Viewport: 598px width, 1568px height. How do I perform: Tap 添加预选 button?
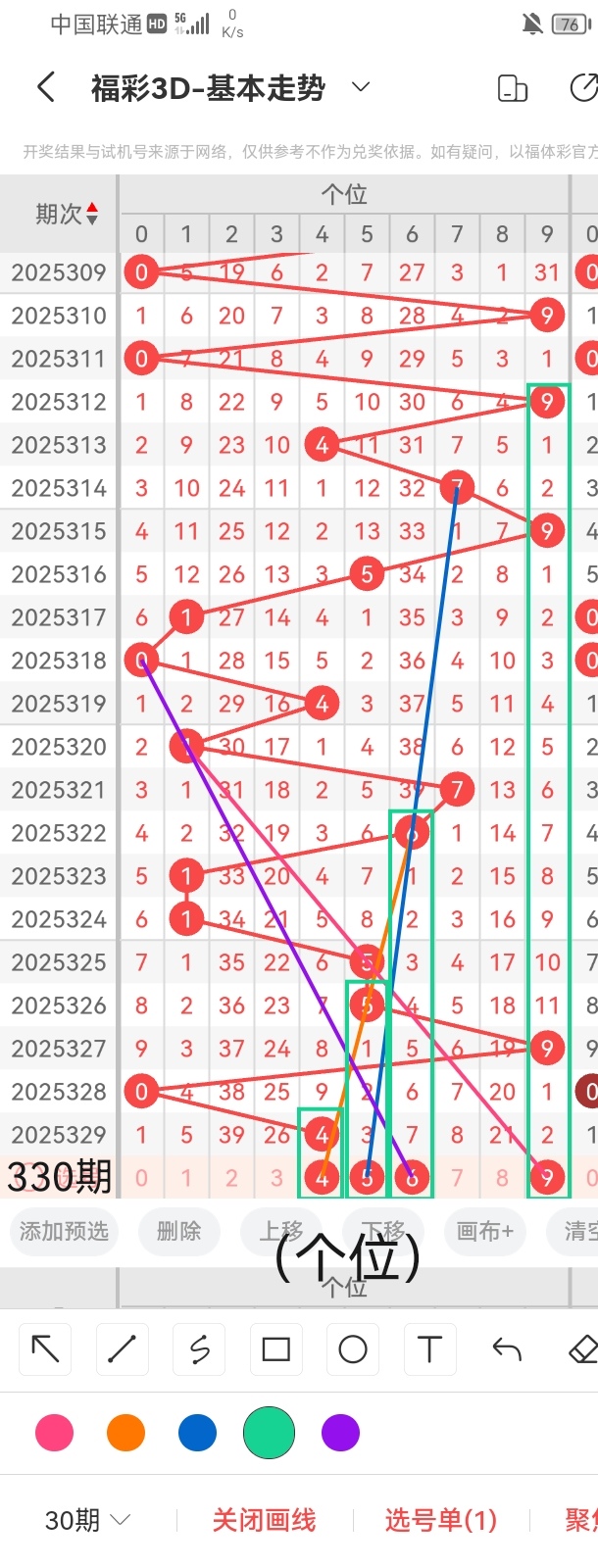coord(64,1230)
